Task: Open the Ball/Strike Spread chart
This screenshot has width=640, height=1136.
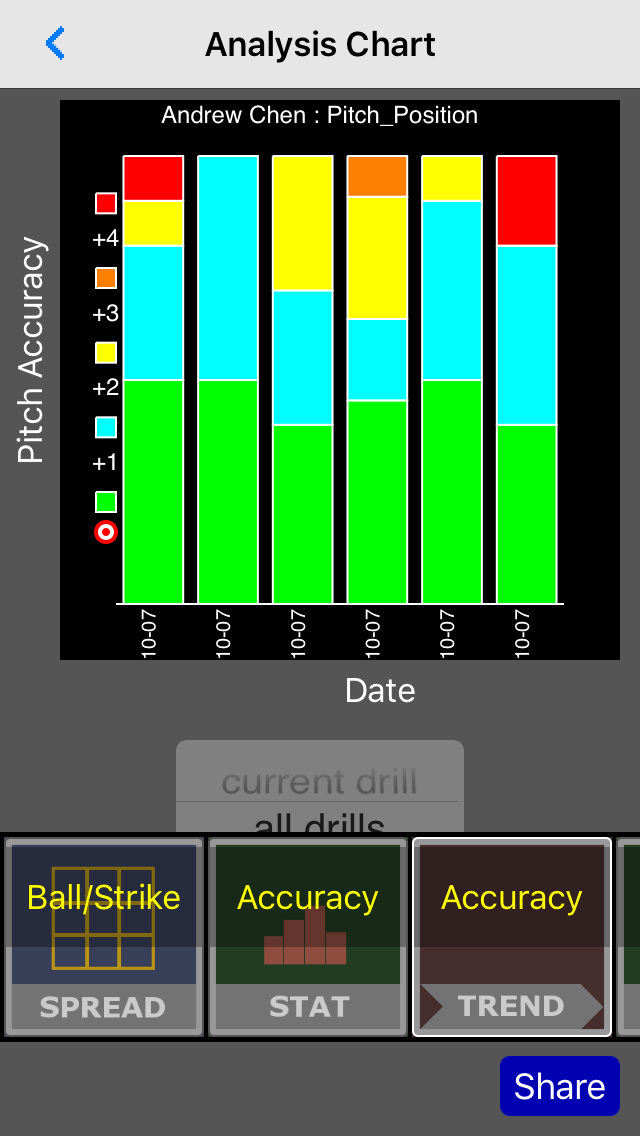Action: 104,937
